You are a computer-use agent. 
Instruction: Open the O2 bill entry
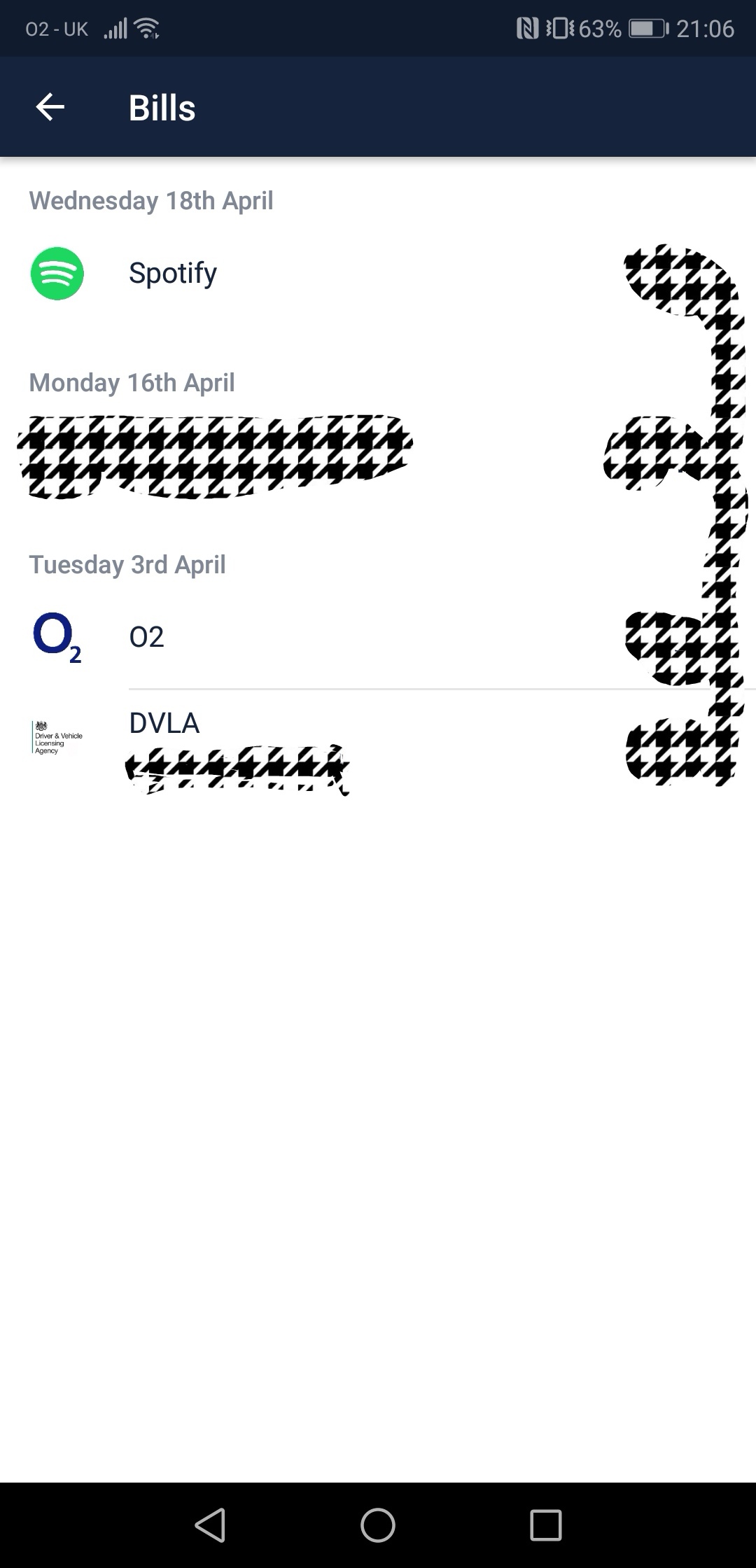pyautogui.click(x=147, y=637)
